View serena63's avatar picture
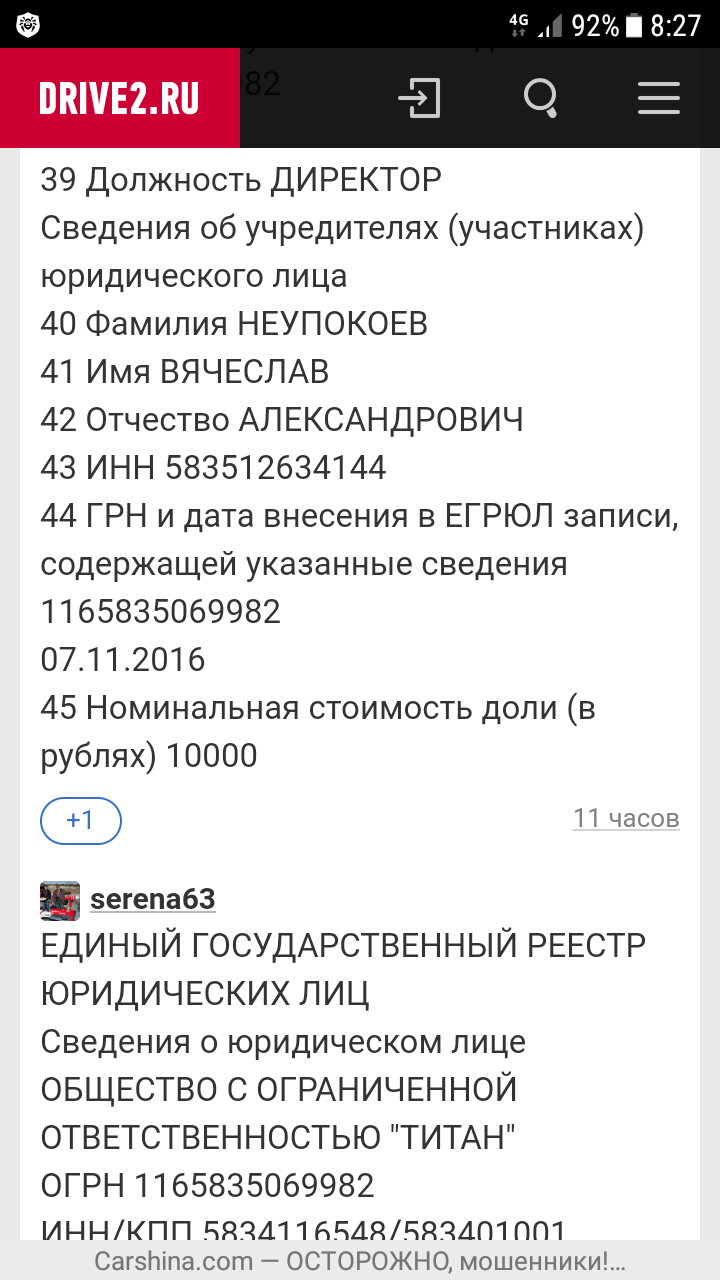Viewport: 720px width, 1280px height. point(60,900)
